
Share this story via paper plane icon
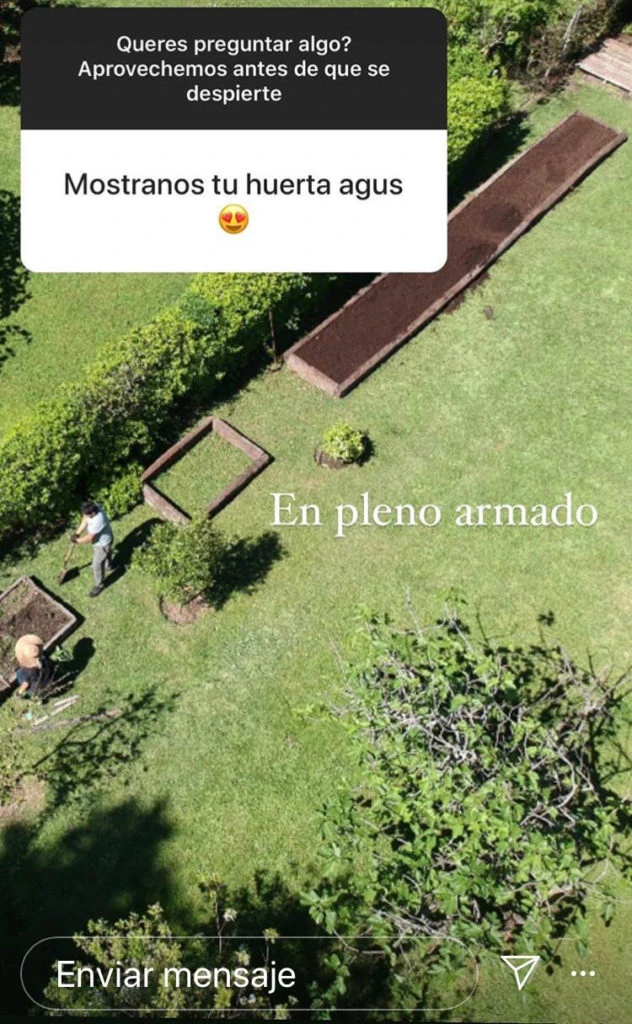click(520, 971)
